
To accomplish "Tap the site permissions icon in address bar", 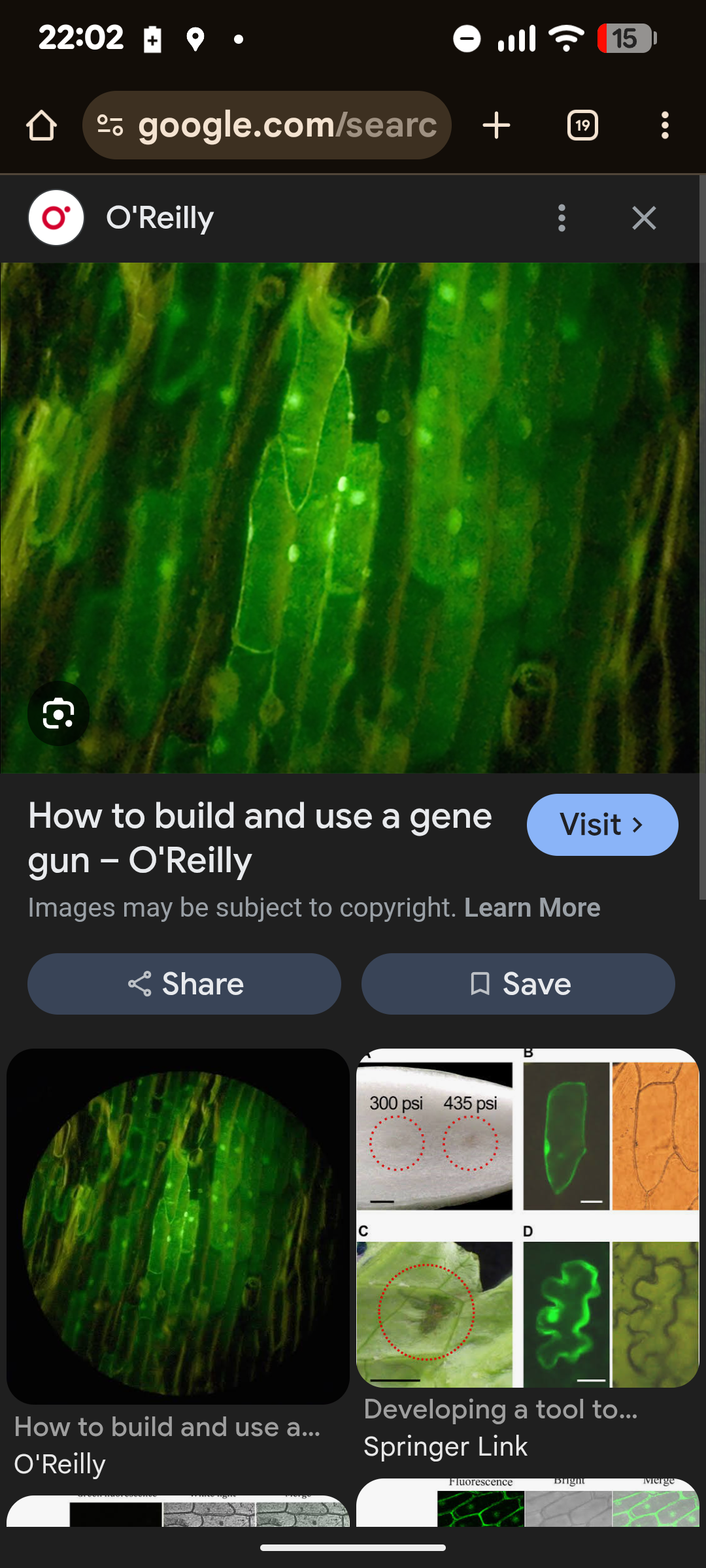I will click(110, 125).
